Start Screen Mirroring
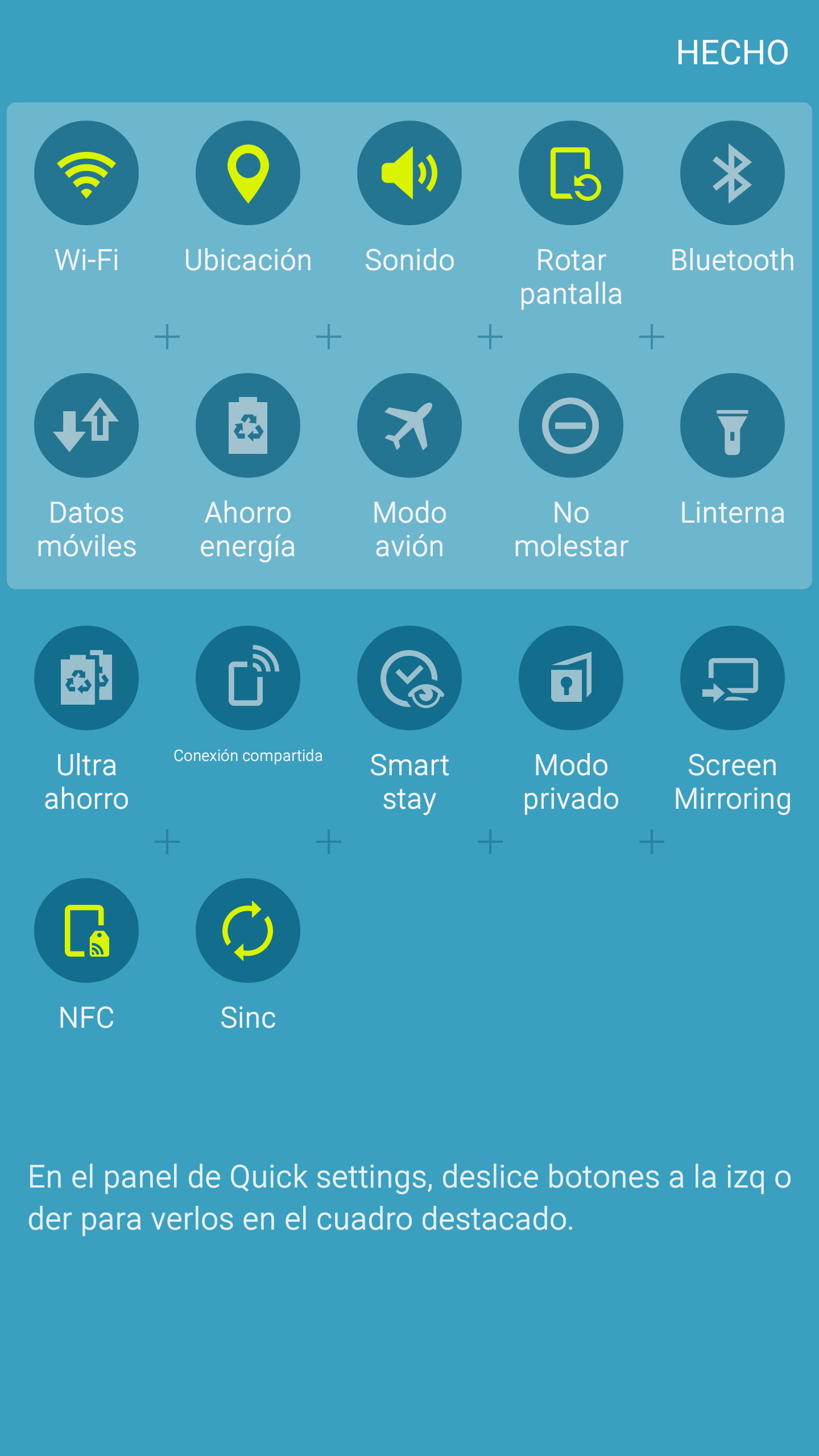Image resolution: width=819 pixels, height=1456 pixels. [x=733, y=678]
